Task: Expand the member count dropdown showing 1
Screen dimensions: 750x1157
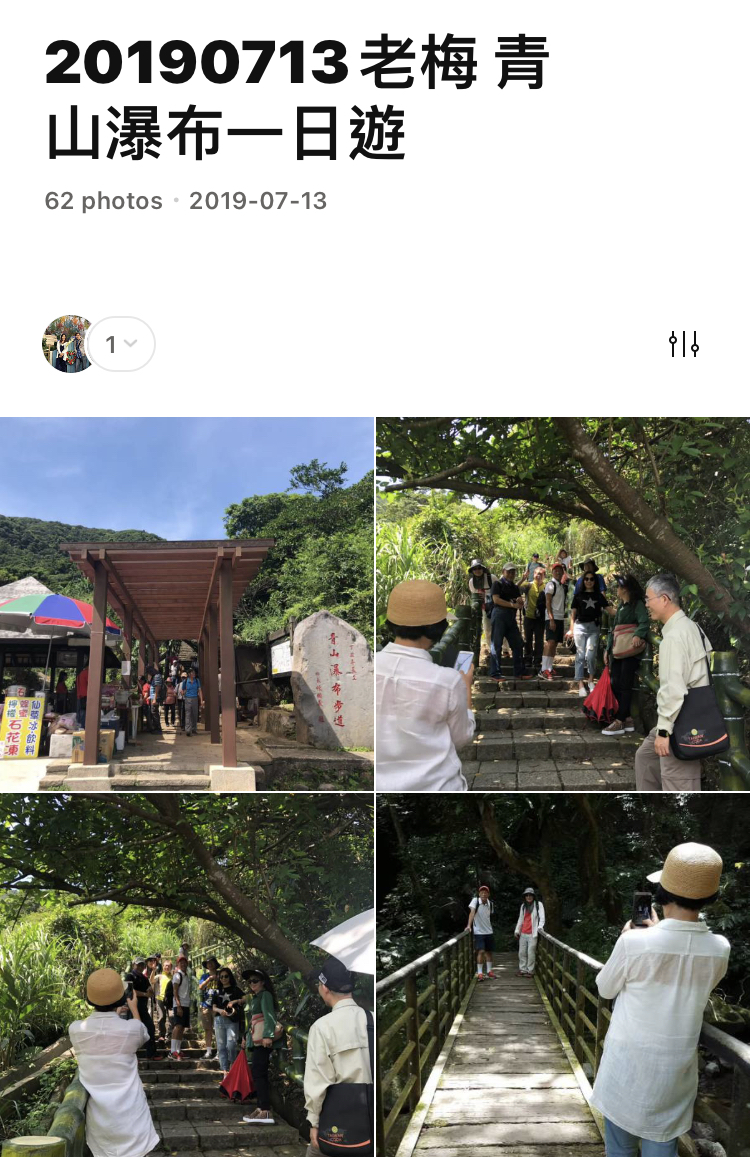Action: (x=122, y=344)
